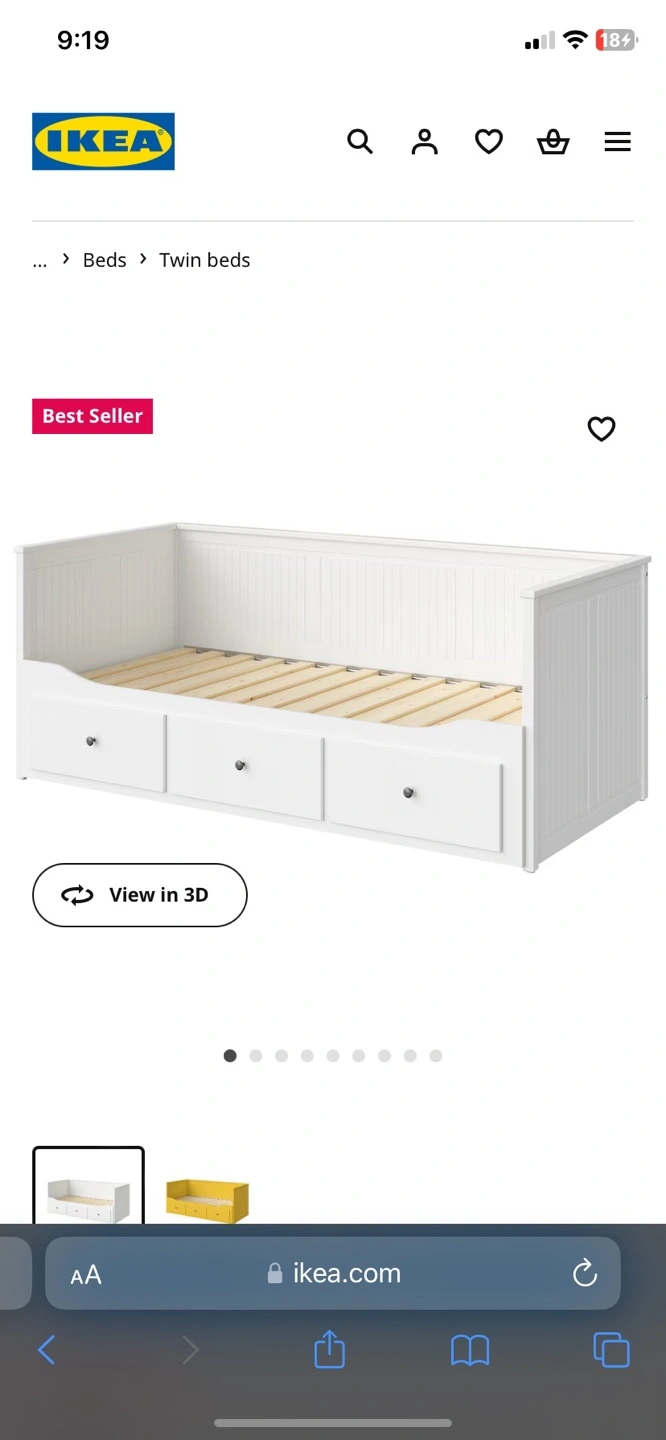Reload the ikea.com page
Viewport: 666px width, 1440px height.
pos(584,1273)
